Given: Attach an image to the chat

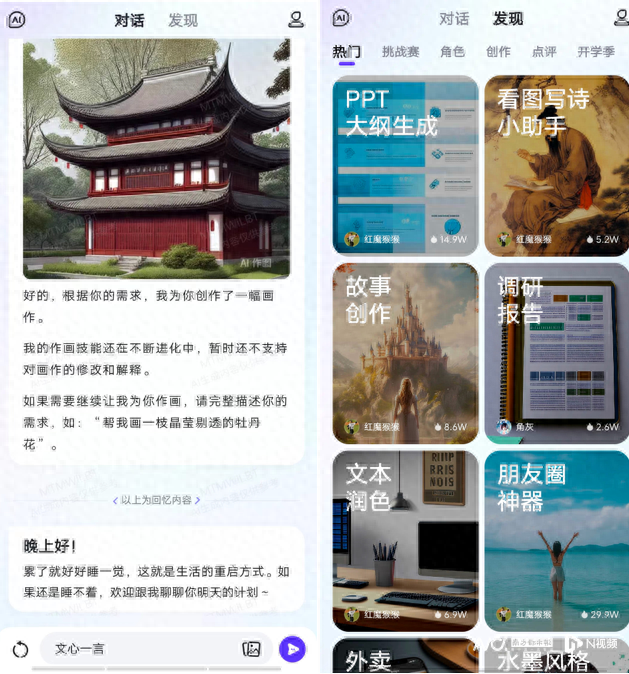Looking at the screenshot, I should (251, 649).
